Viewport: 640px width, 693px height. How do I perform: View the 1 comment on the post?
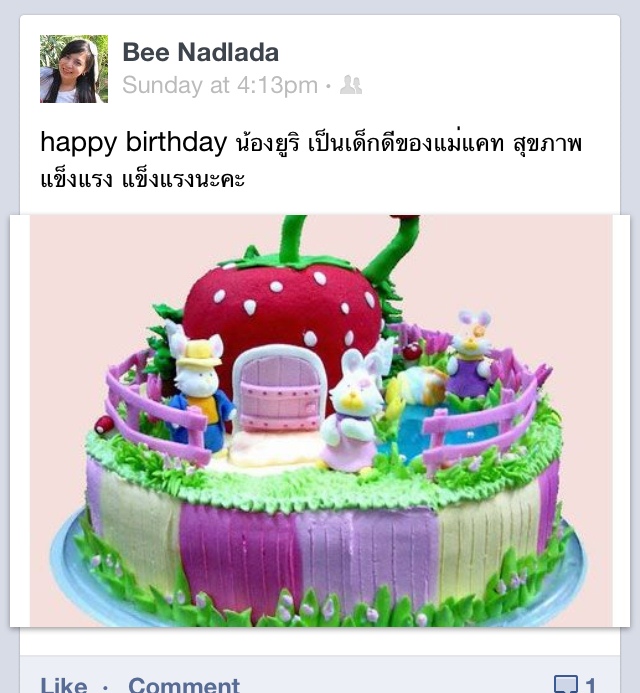575,684
